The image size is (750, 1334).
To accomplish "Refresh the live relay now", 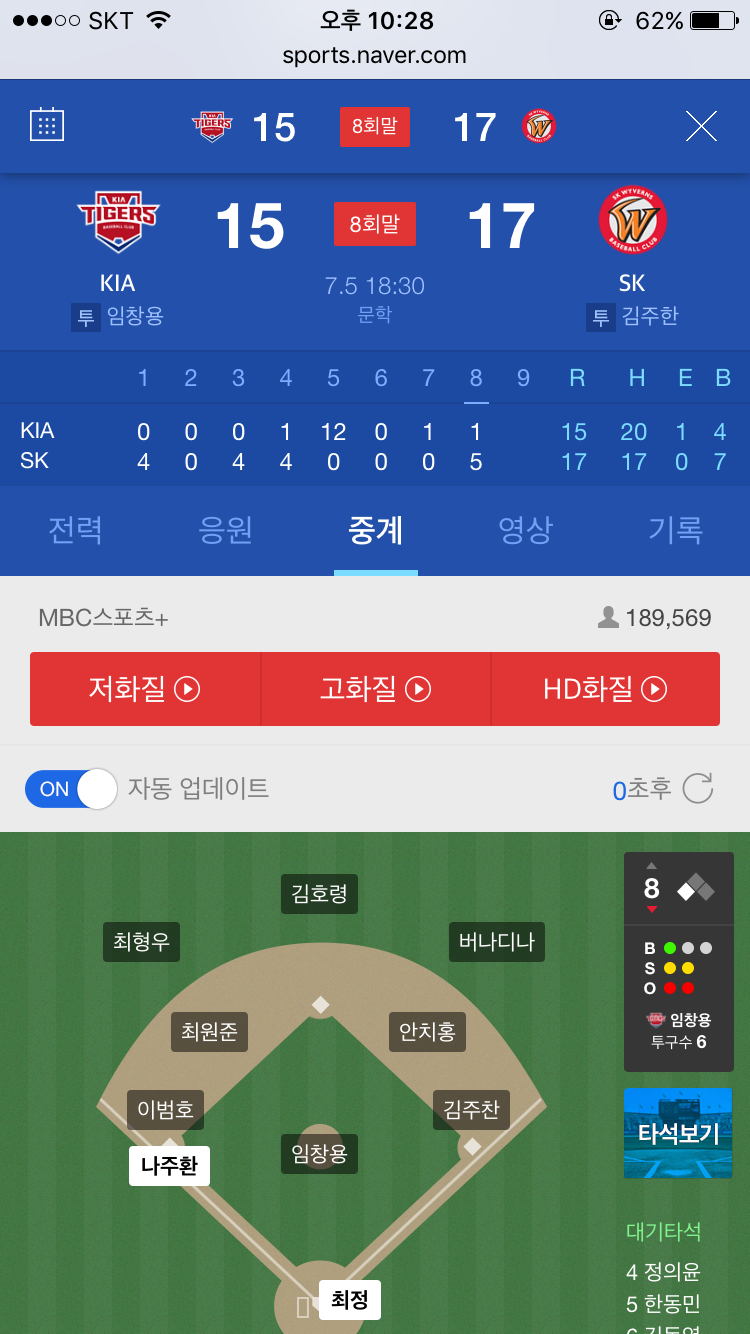I will (697, 789).
